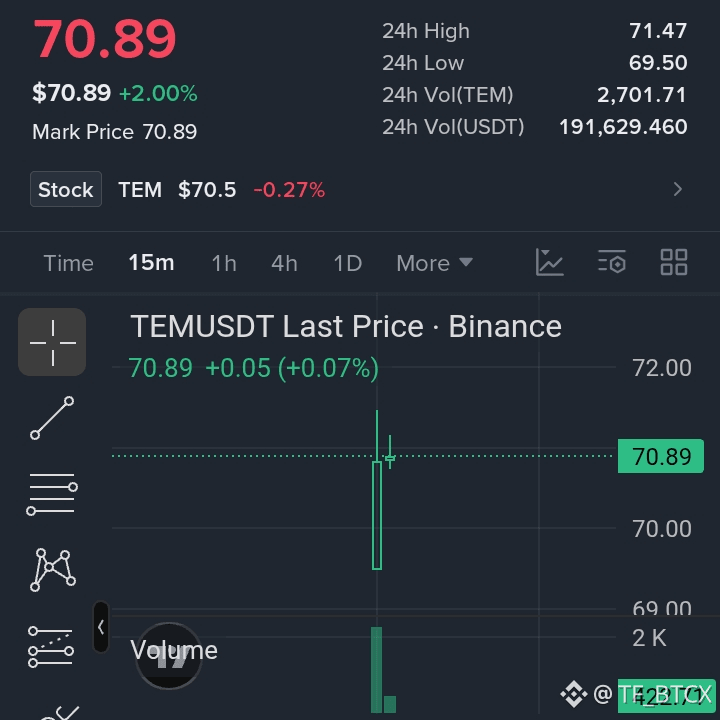
Task: Select the 15m interval
Action: pyautogui.click(x=151, y=263)
